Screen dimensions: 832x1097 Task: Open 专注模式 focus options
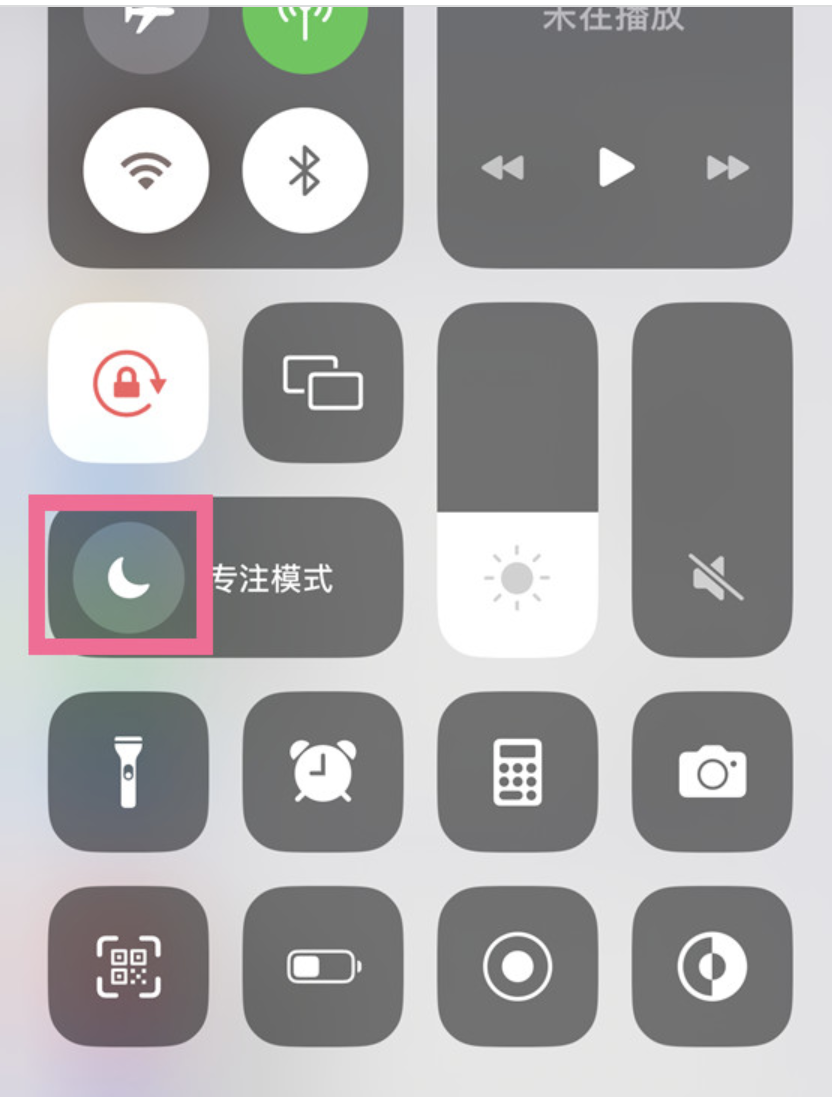[x=290, y=578]
